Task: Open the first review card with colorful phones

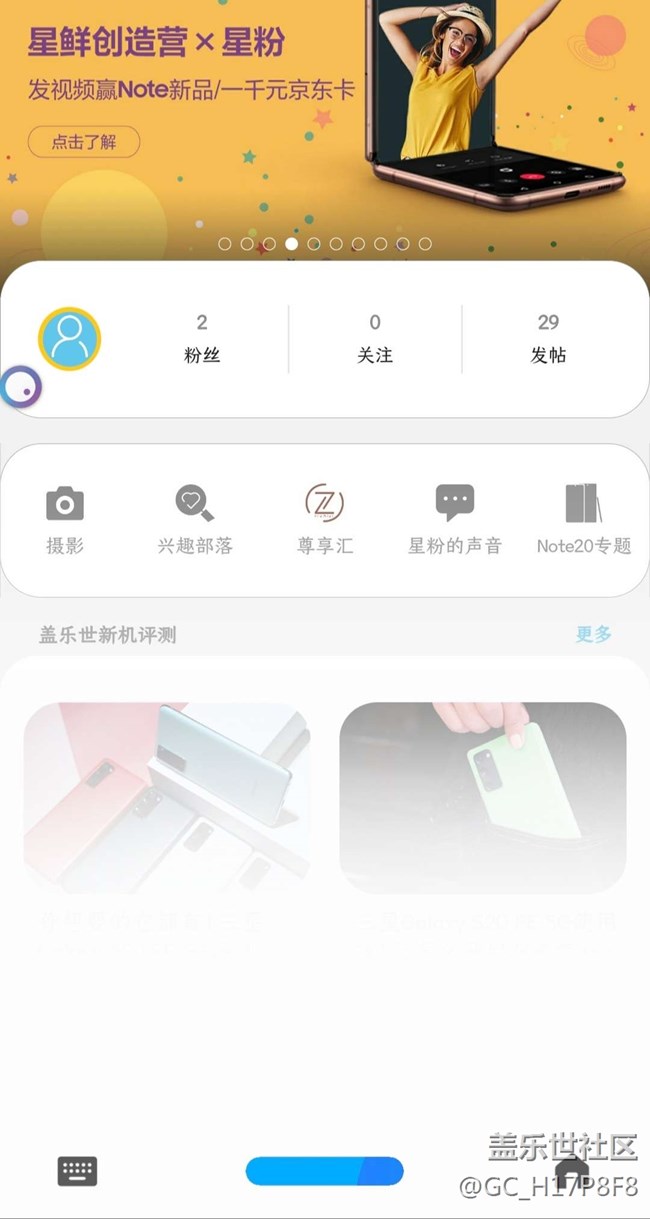Action: (x=166, y=797)
